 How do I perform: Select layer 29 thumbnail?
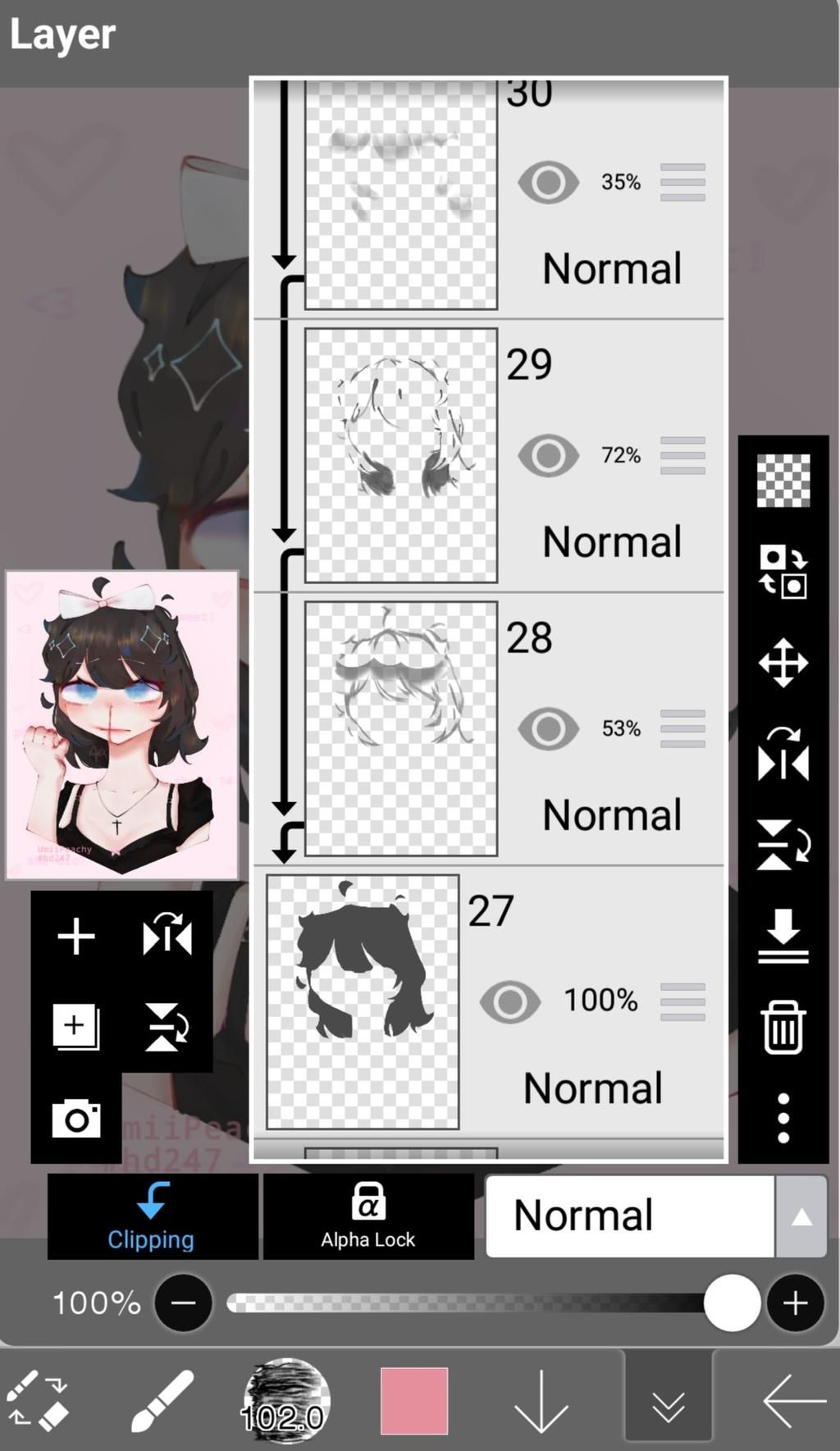(x=401, y=455)
